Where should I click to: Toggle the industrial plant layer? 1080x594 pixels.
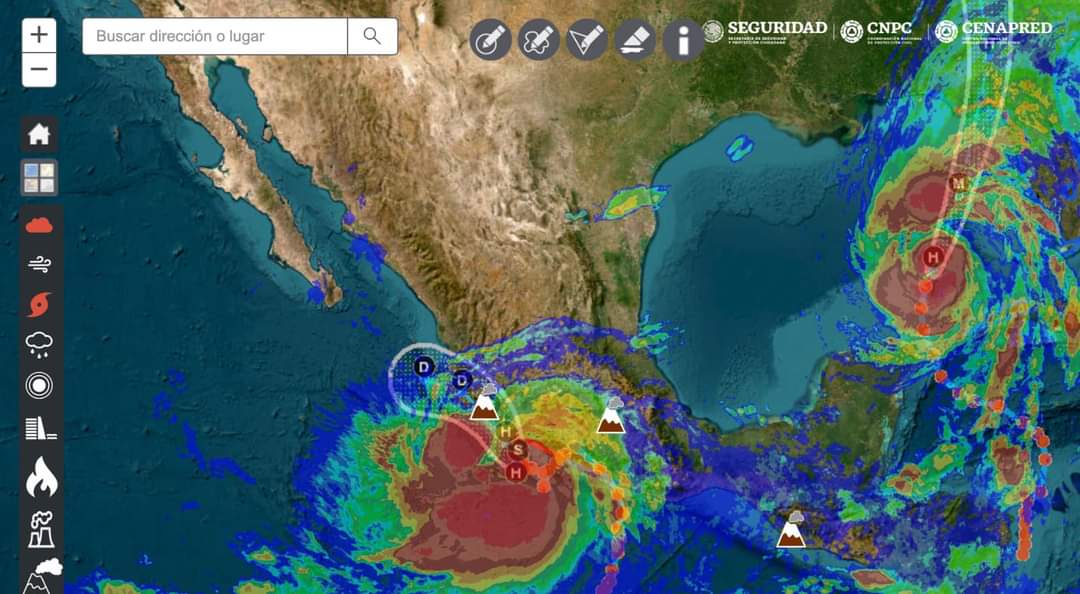tap(41, 528)
